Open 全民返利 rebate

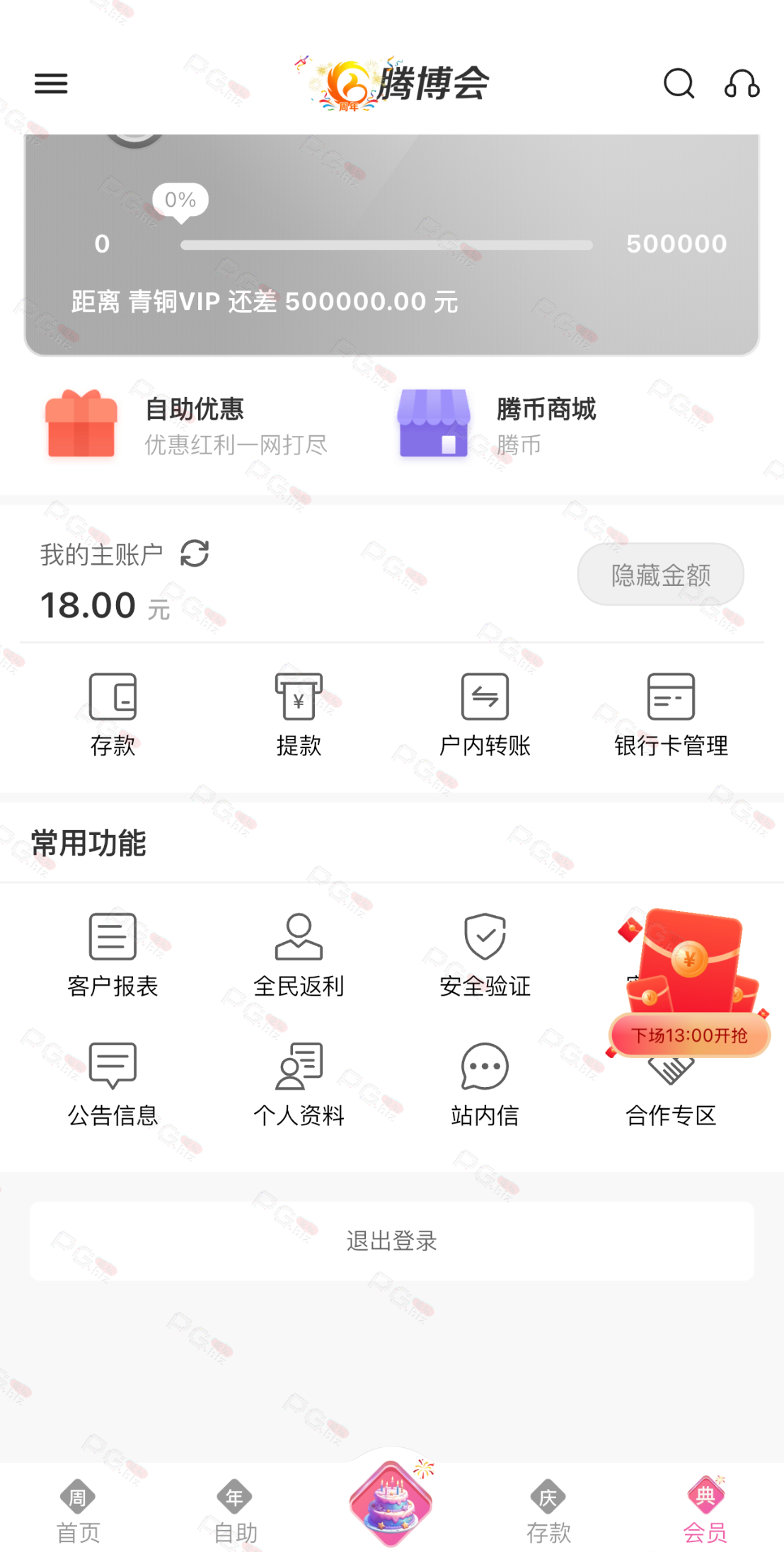(x=299, y=954)
